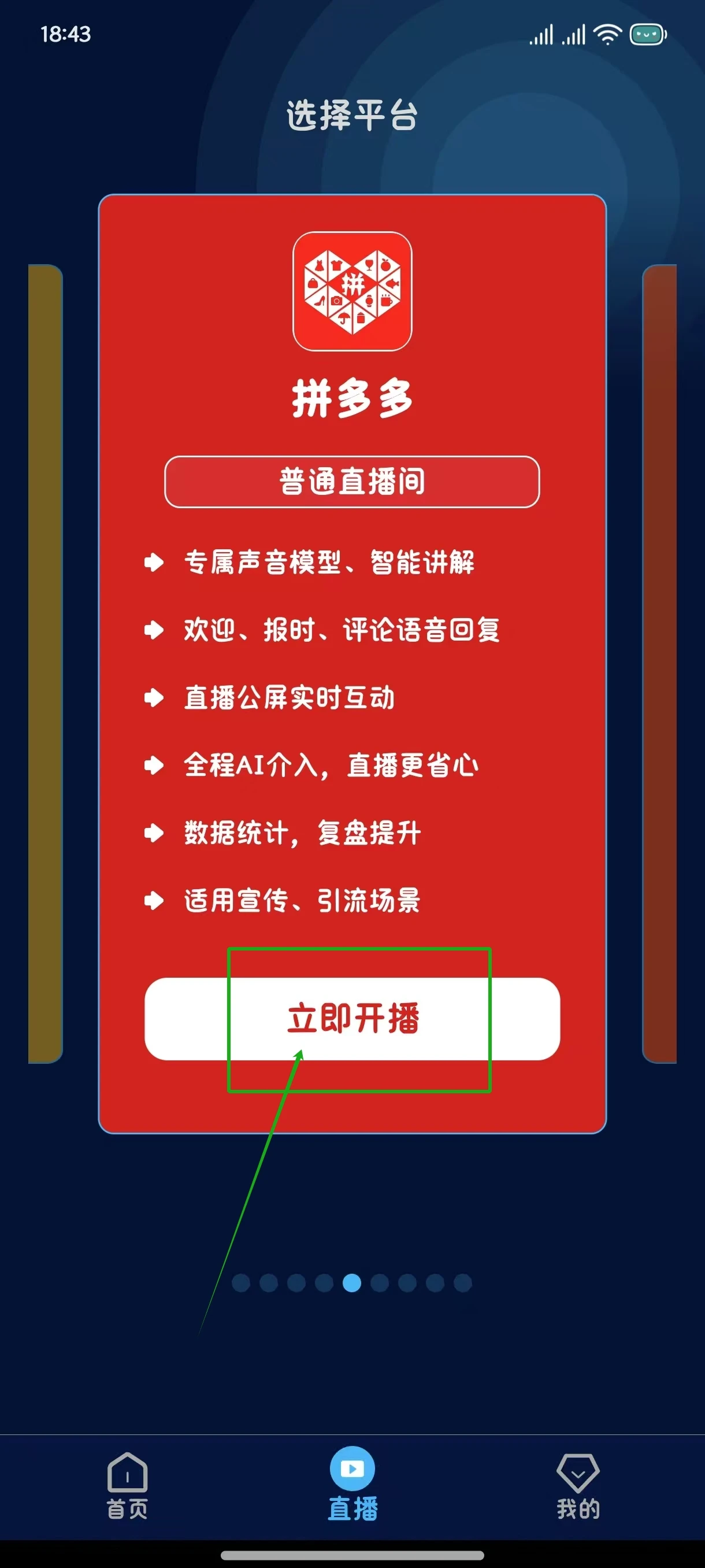
Task: Open the 拼多多 platform card
Action: [x=352, y=664]
